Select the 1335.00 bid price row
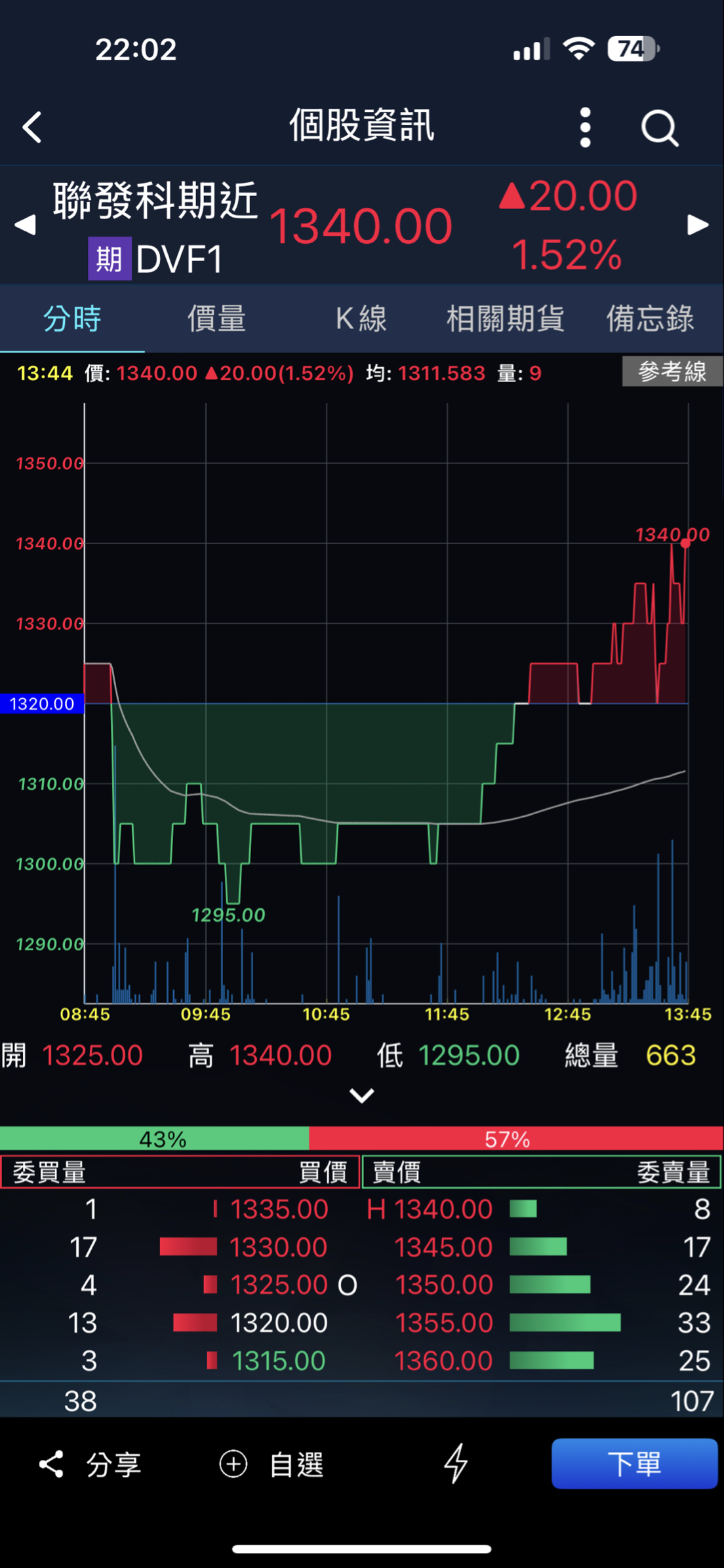 tap(279, 1209)
